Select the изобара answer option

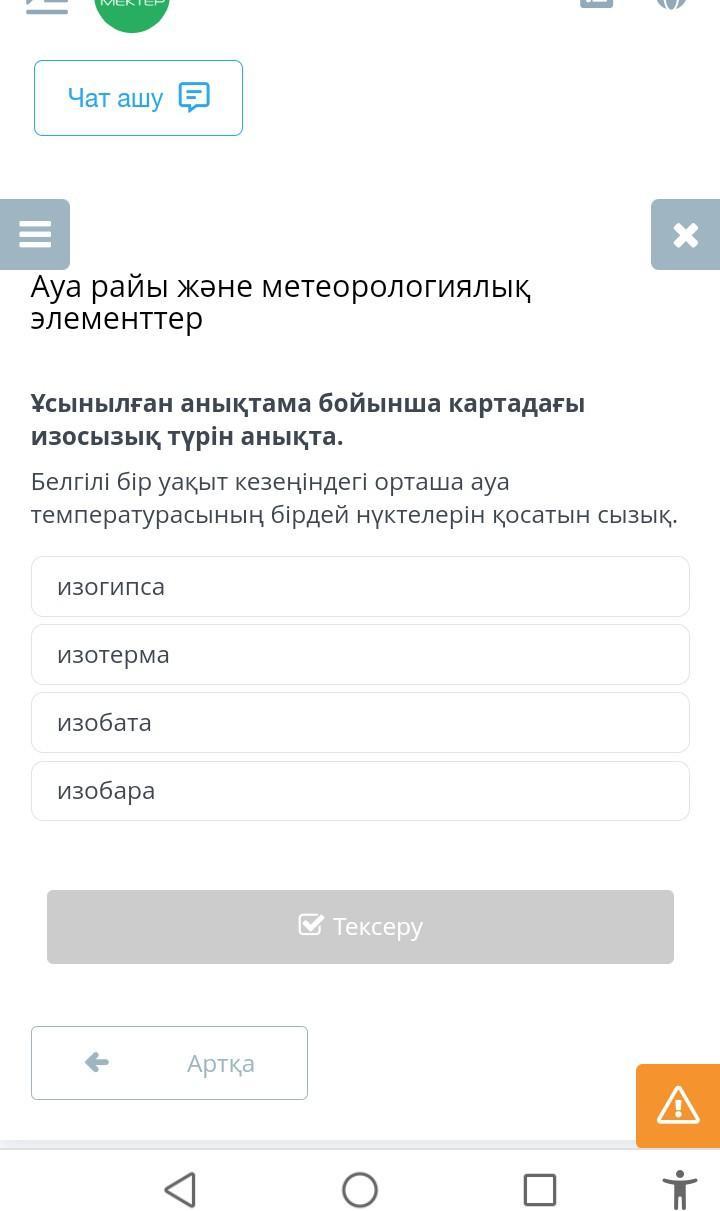tap(360, 791)
